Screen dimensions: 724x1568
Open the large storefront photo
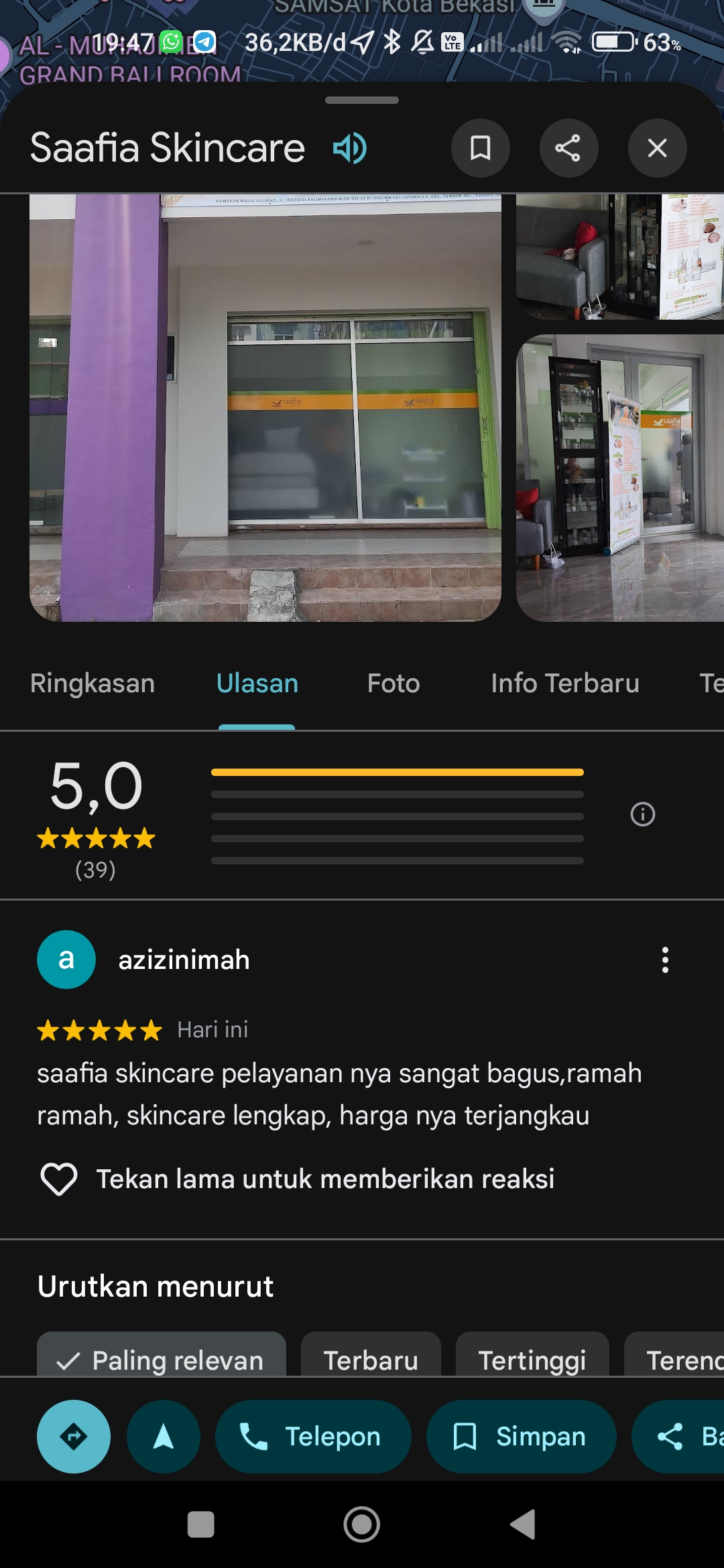click(265, 407)
